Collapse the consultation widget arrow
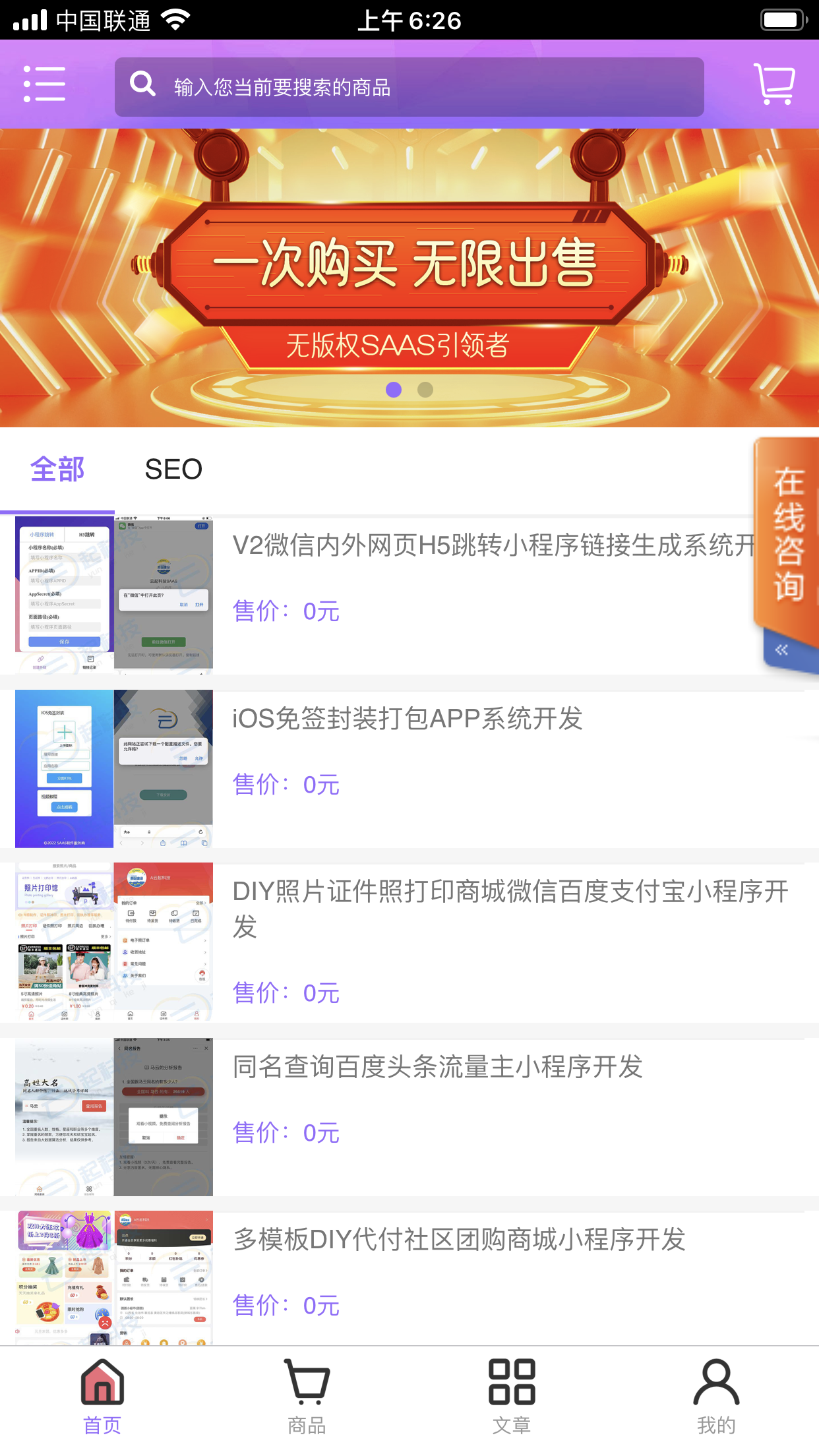The width and height of the screenshot is (819, 1456). point(782,650)
